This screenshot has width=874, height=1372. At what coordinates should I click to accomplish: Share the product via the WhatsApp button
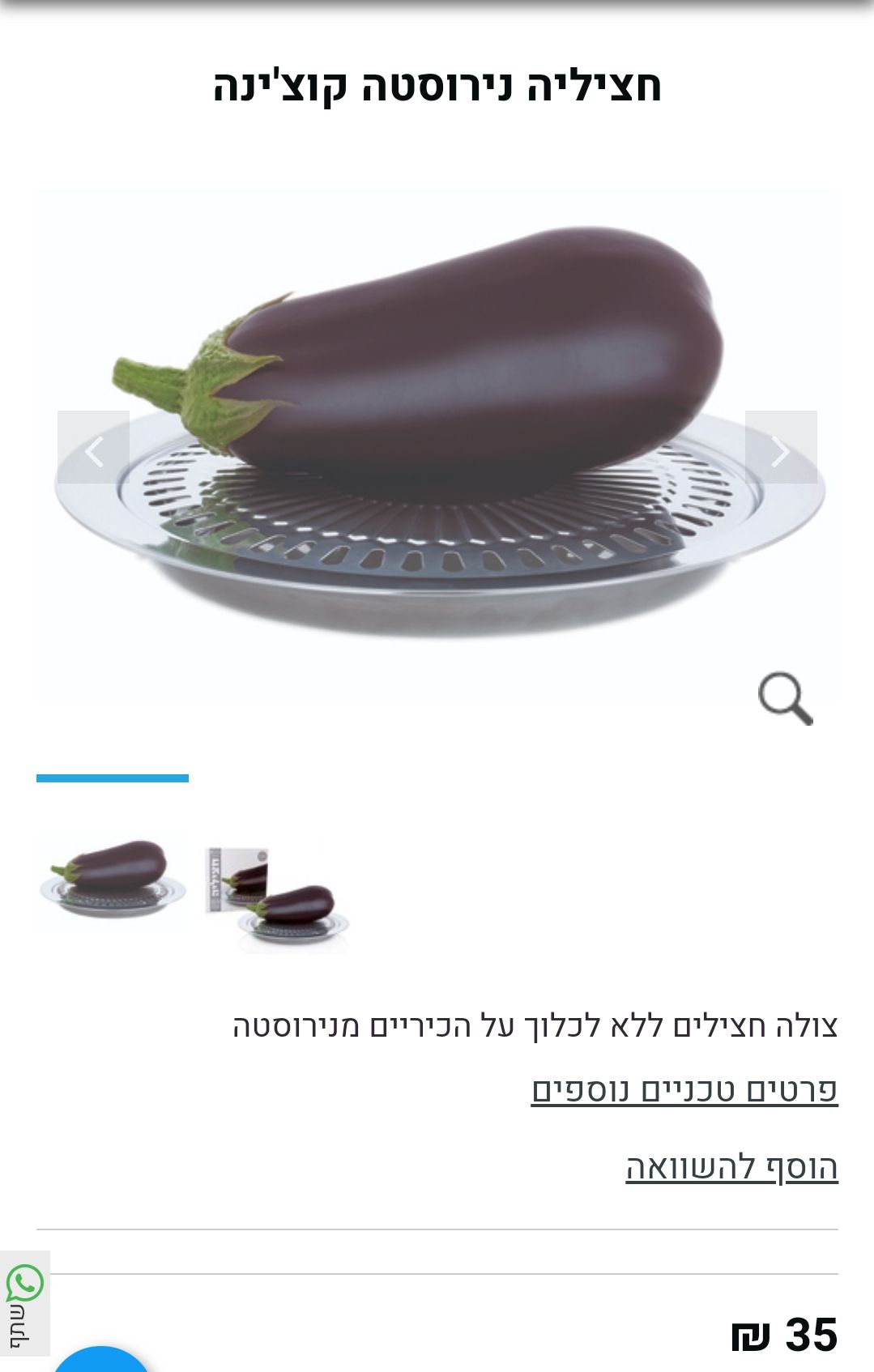(24, 1302)
